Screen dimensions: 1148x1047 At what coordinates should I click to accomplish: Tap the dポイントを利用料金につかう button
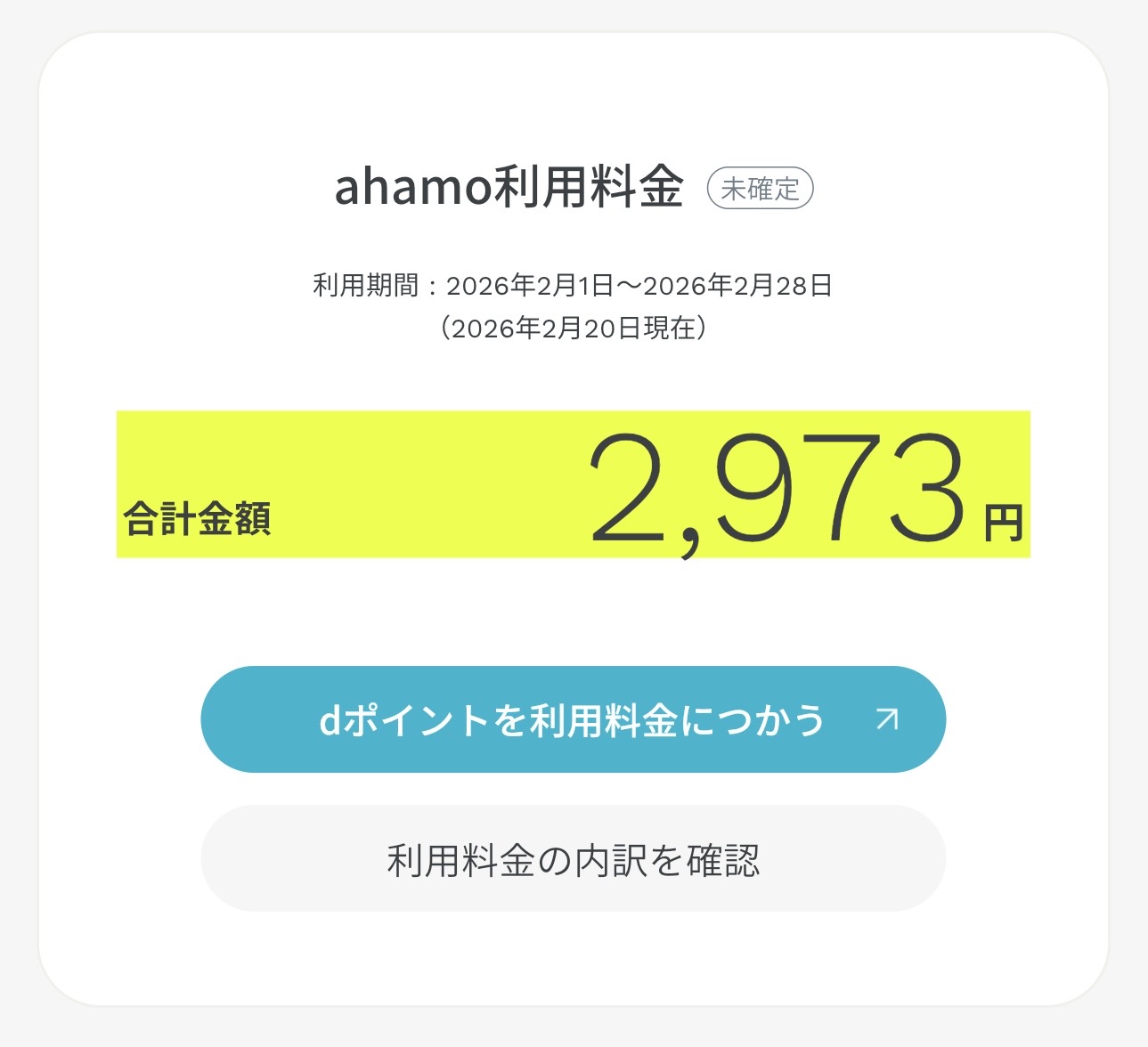573,719
